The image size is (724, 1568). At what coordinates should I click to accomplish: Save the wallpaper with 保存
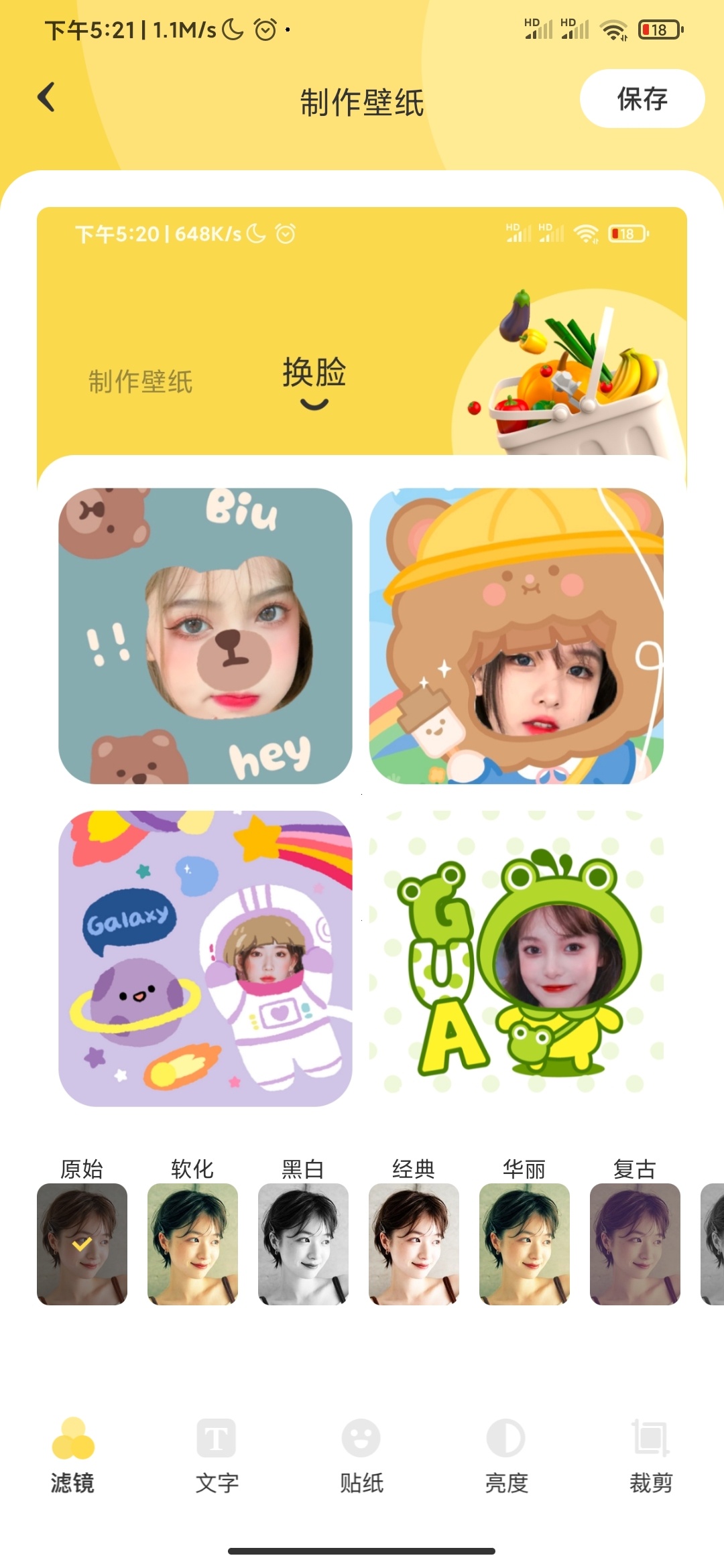click(x=642, y=99)
